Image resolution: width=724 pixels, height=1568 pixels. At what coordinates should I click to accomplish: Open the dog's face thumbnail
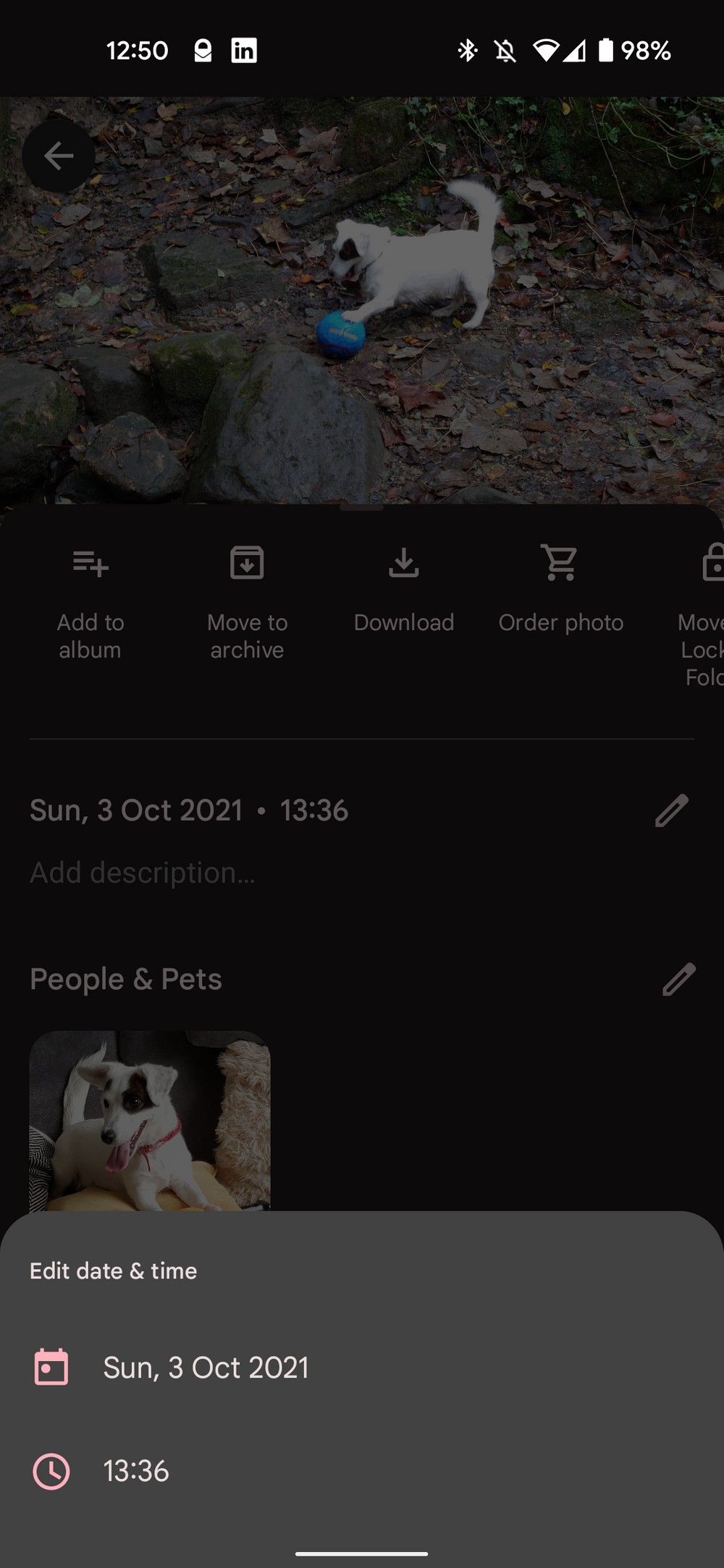click(x=149, y=1120)
